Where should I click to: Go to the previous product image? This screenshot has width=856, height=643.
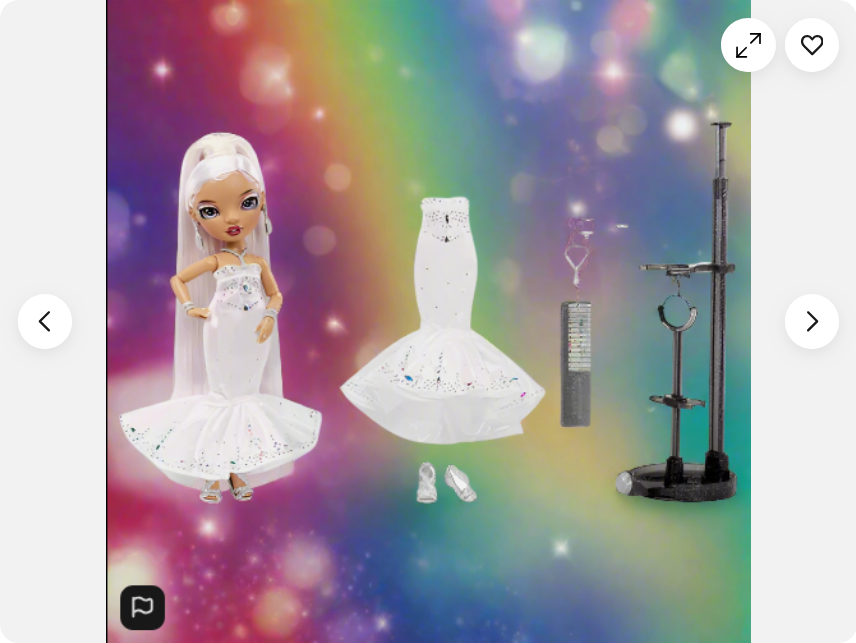click(45, 321)
